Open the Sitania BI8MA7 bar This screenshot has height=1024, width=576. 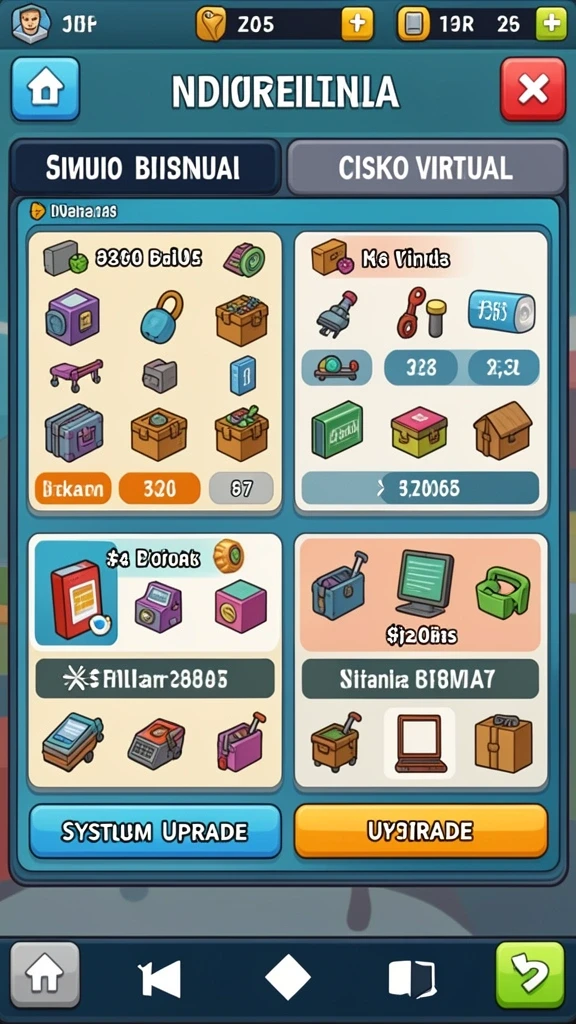[x=421, y=679]
